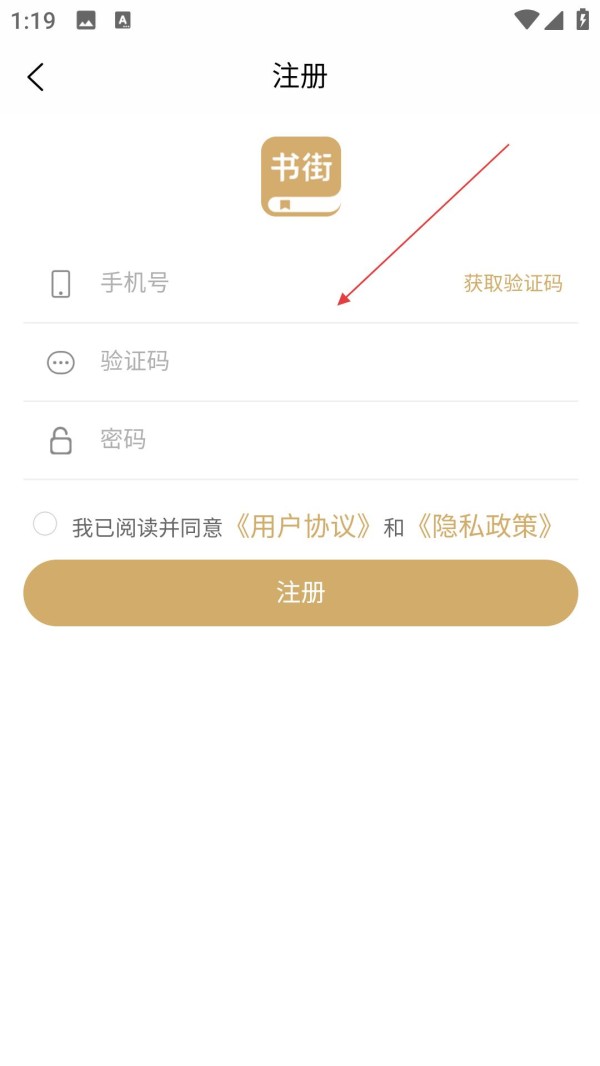600x1066 pixels.
Task: Focus the 验证码 verification code field
Action: pyautogui.click(x=300, y=361)
